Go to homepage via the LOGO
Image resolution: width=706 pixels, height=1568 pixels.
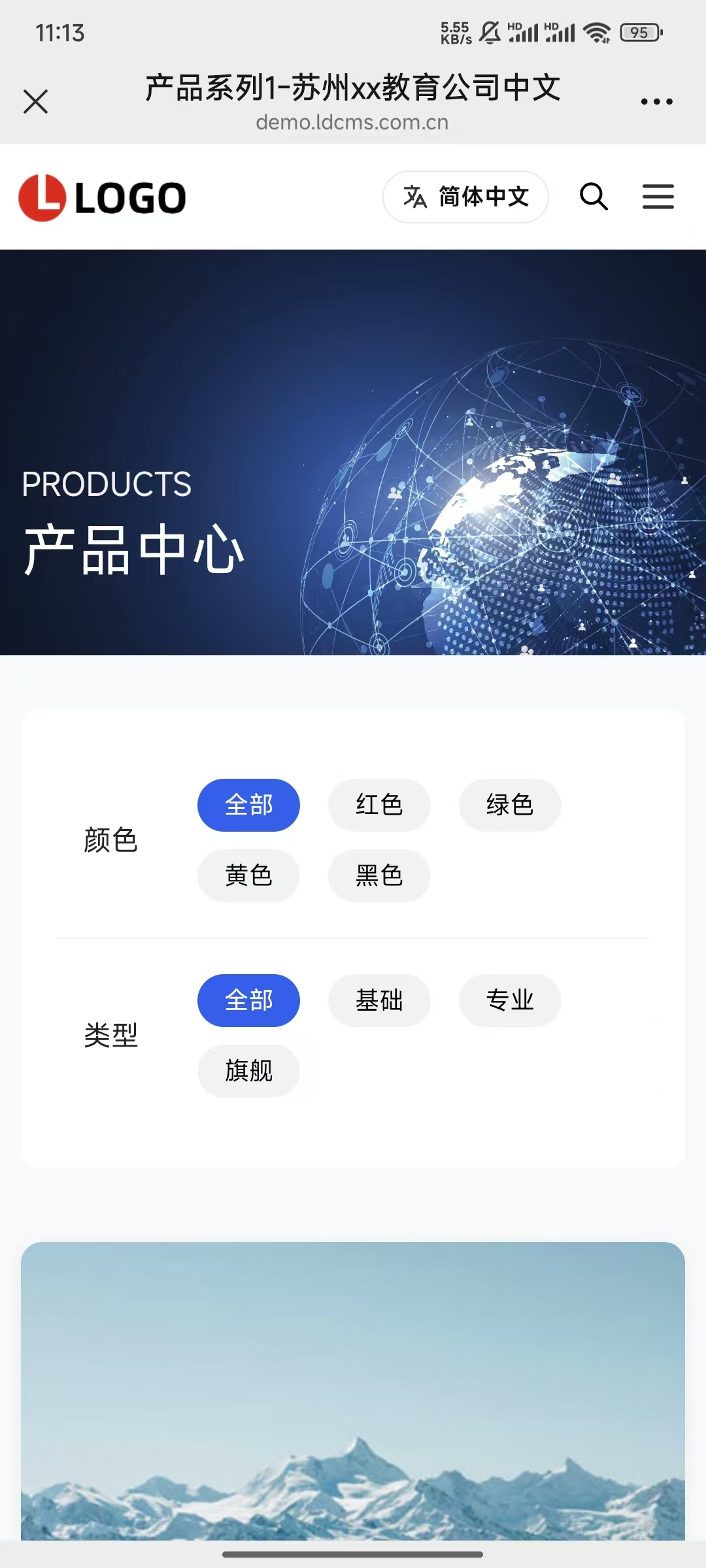[103, 197]
